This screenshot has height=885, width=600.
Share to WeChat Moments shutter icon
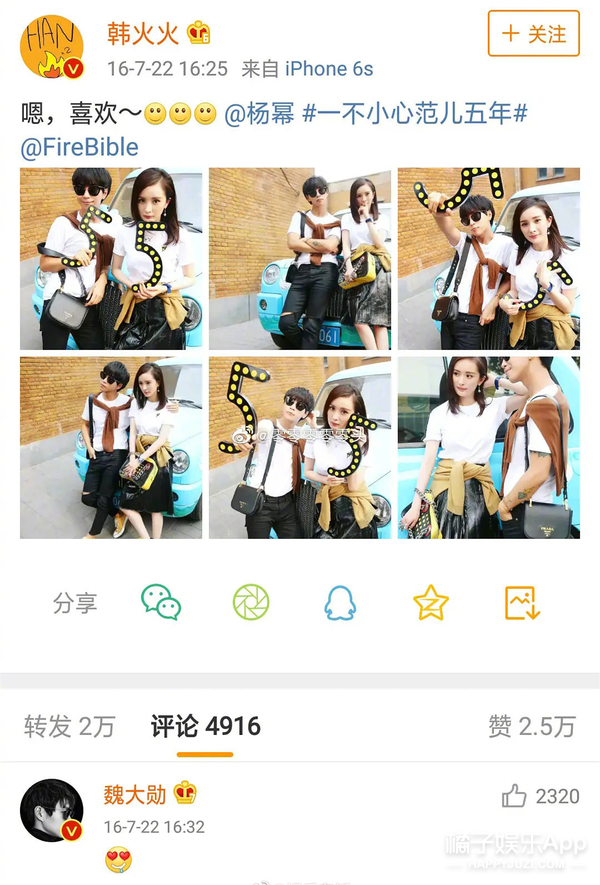point(251,602)
